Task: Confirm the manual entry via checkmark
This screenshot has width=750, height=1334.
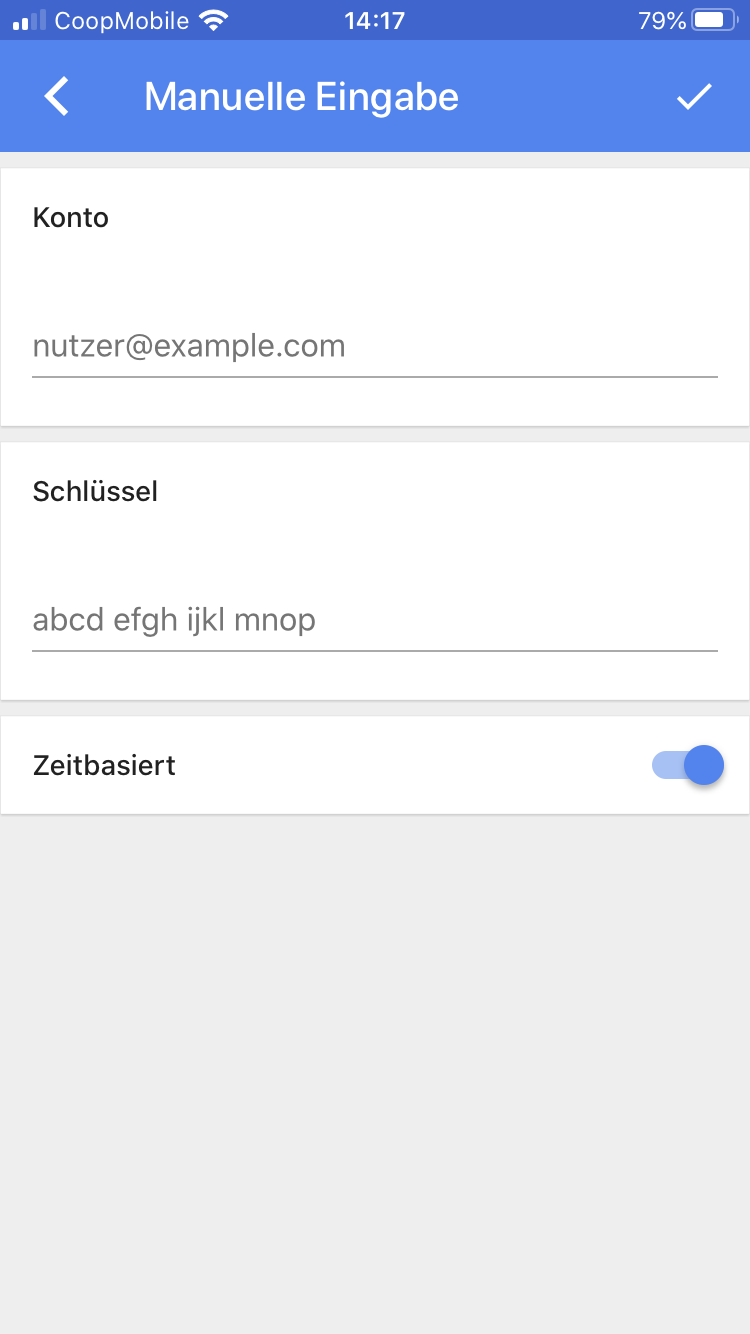Action: click(x=694, y=97)
